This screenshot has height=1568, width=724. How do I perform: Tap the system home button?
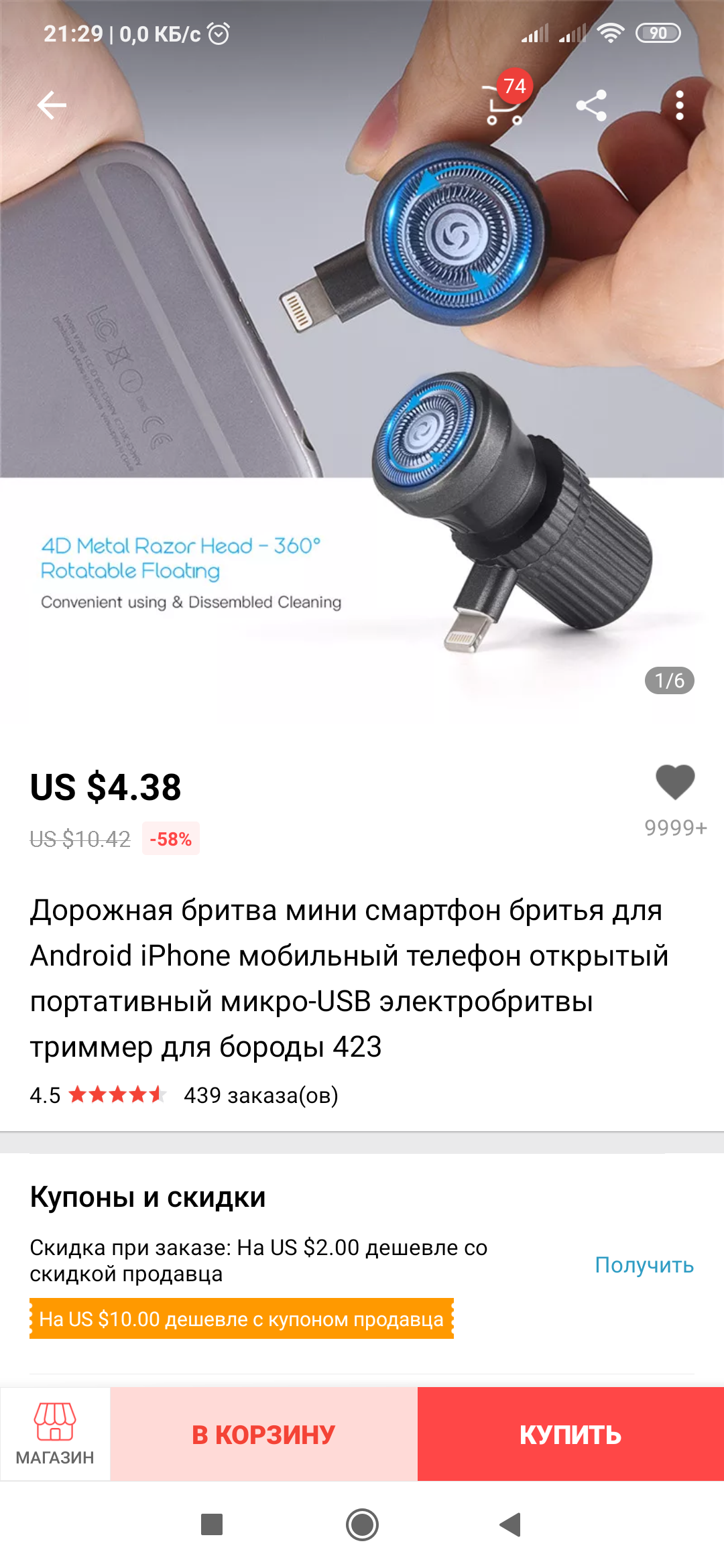[x=362, y=1525]
